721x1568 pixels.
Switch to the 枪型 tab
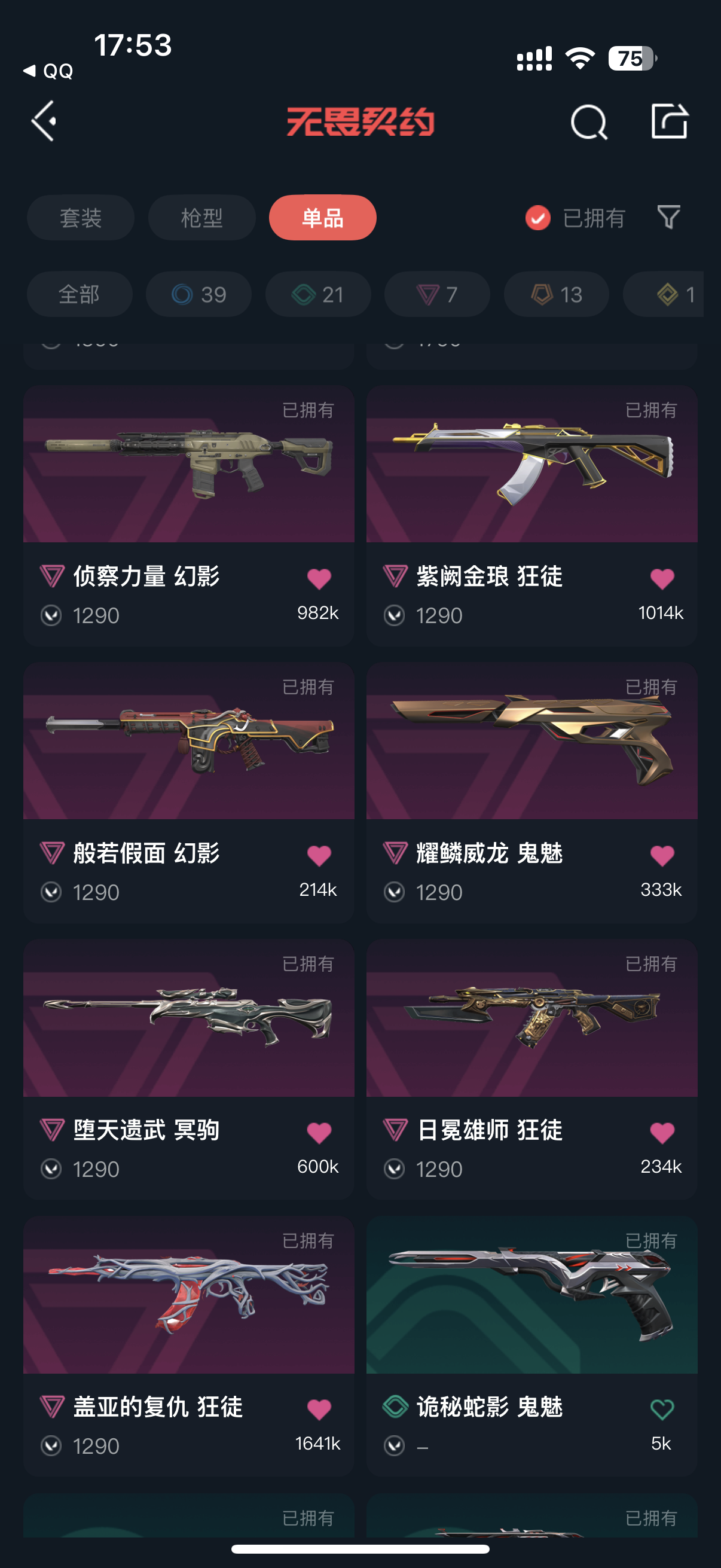click(x=201, y=218)
